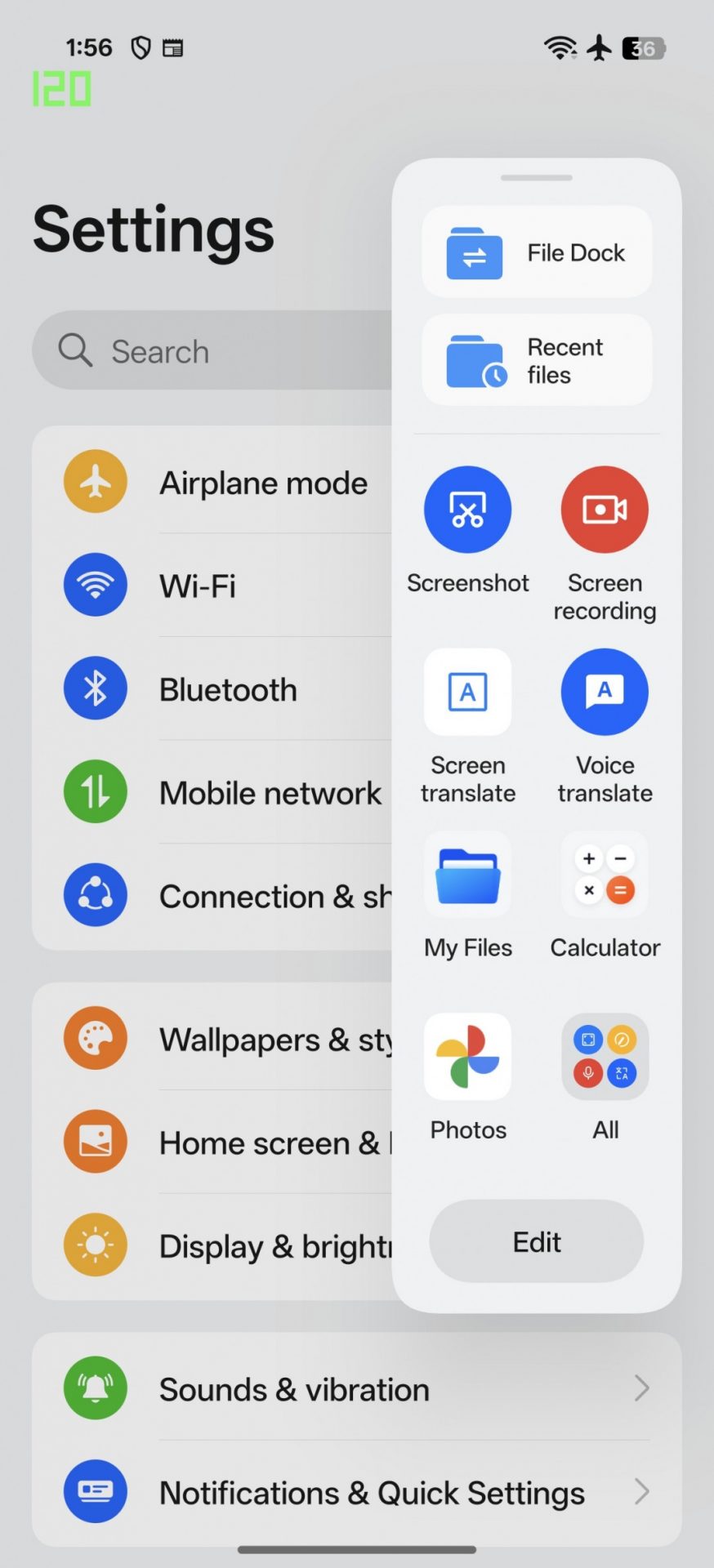
Task: Open Wi-Fi settings
Action: point(229,586)
